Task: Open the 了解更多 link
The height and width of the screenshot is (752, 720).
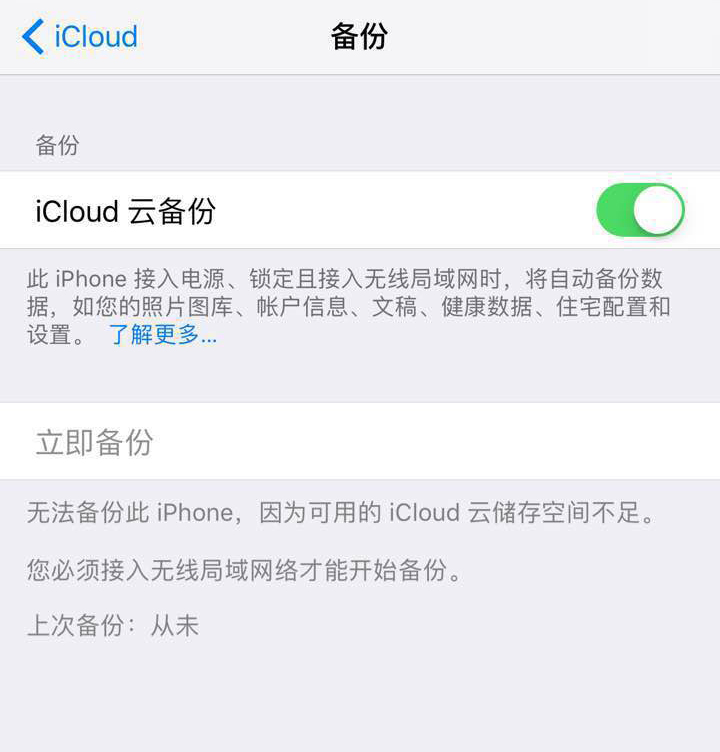Action: coord(162,335)
